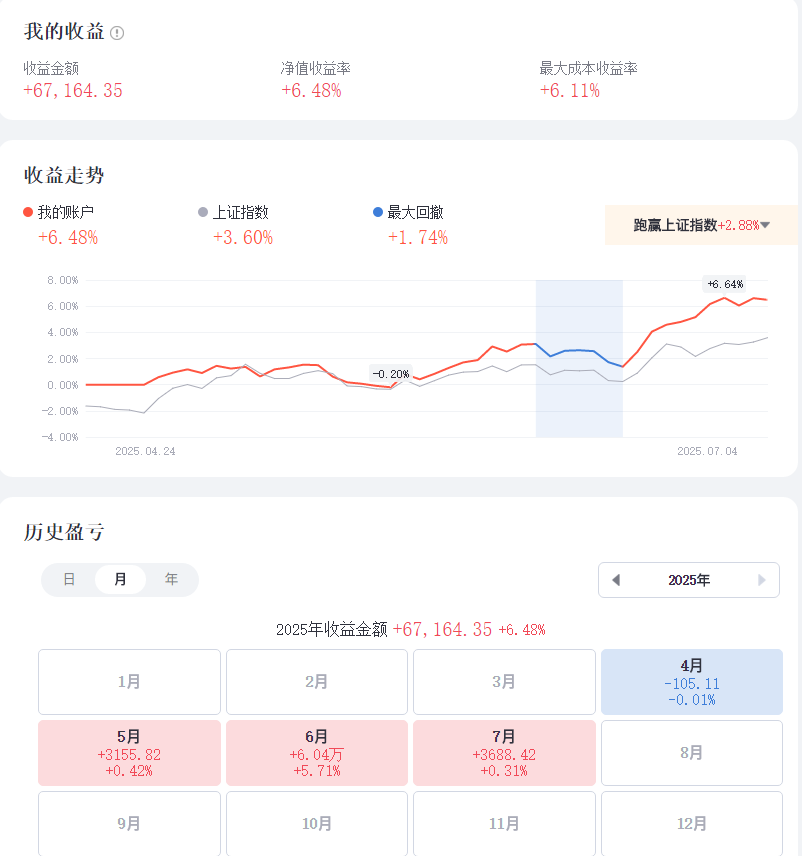The height and width of the screenshot is (856, 802).
Task: Go to next year with right arrow
Action: (762, 580)
